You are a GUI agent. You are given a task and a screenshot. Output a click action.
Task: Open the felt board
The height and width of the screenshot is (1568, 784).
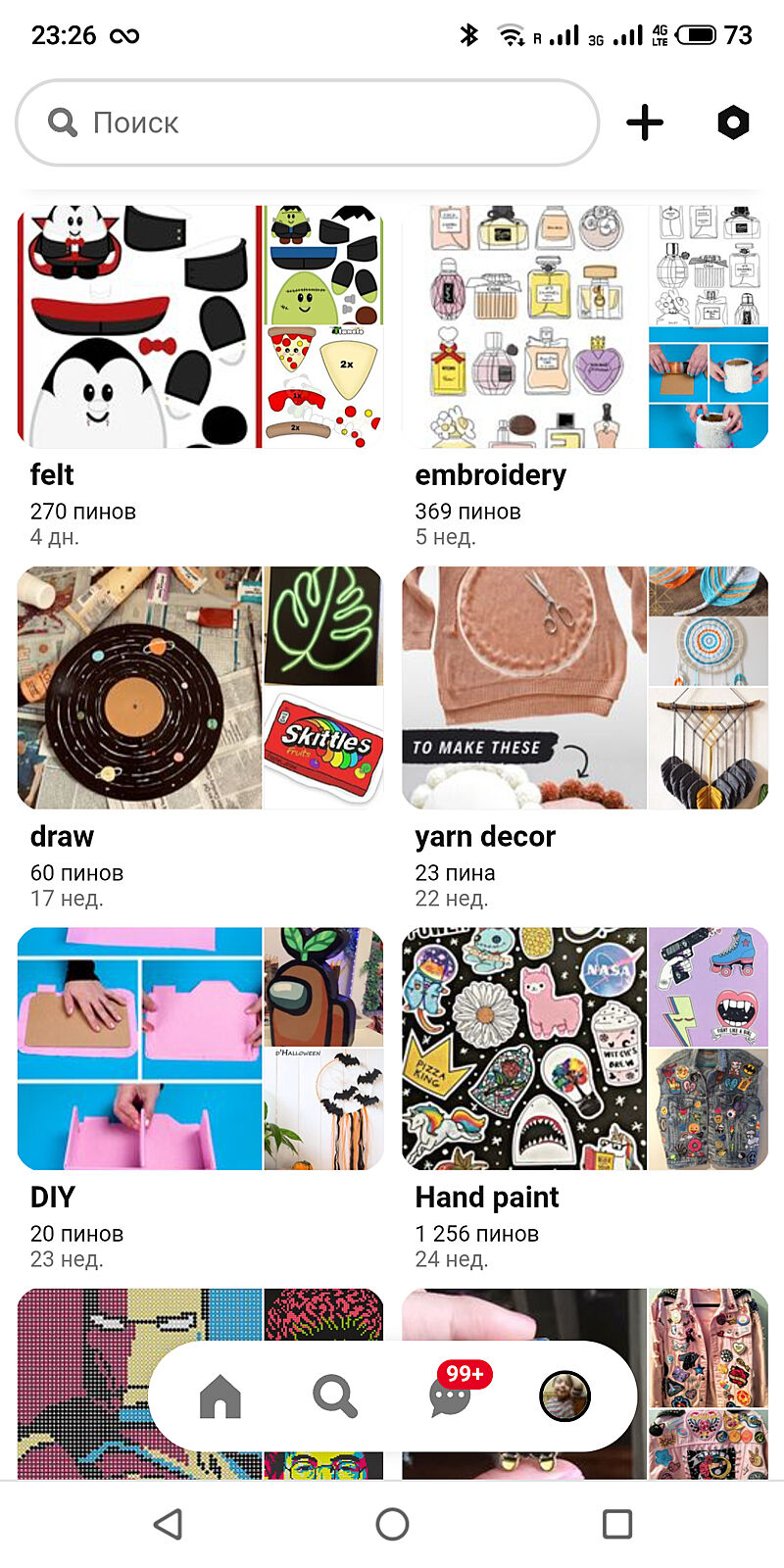[x=200, y=326]
